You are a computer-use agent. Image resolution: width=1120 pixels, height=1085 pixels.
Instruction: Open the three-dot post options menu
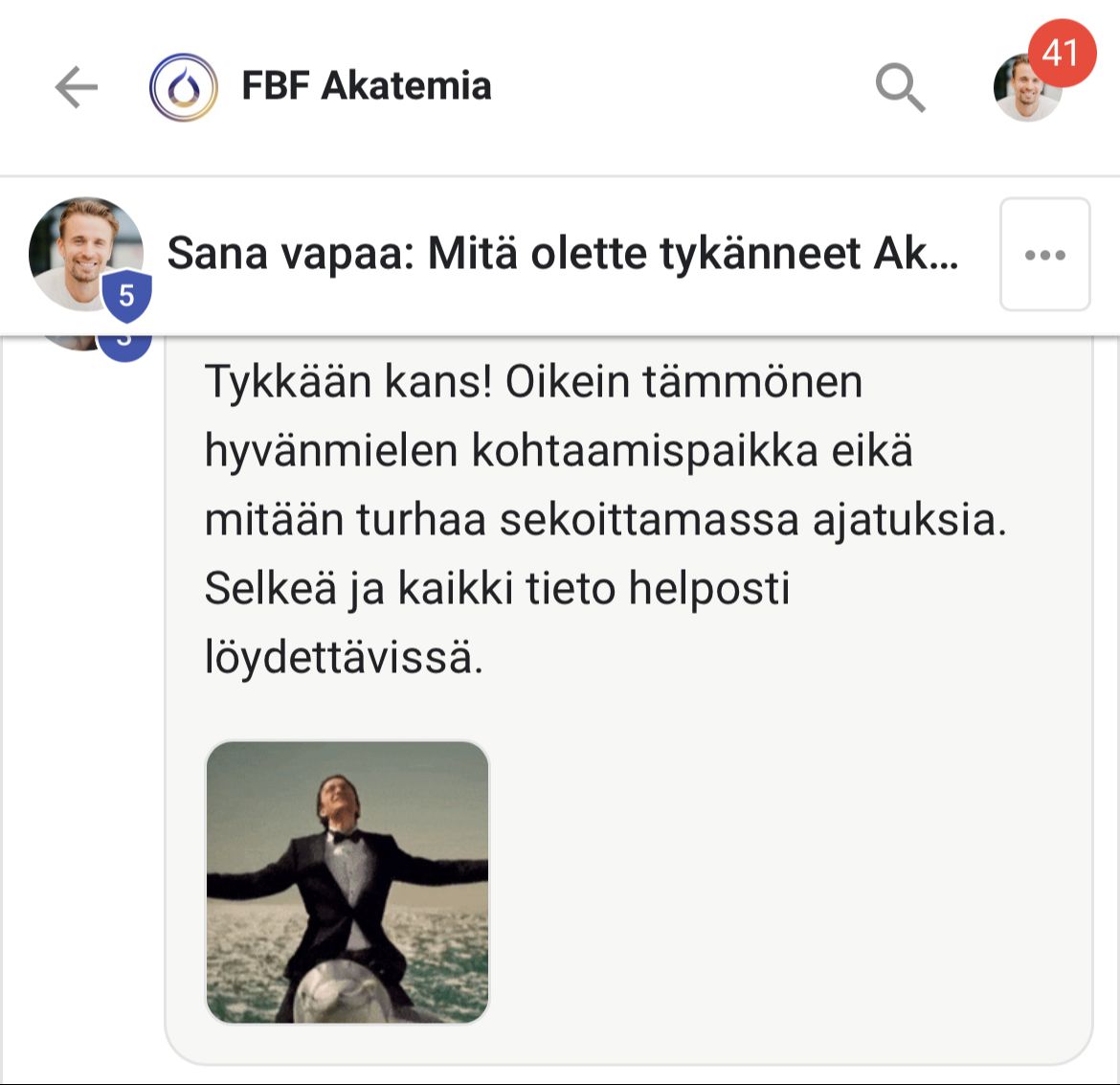coord(1045,255)
